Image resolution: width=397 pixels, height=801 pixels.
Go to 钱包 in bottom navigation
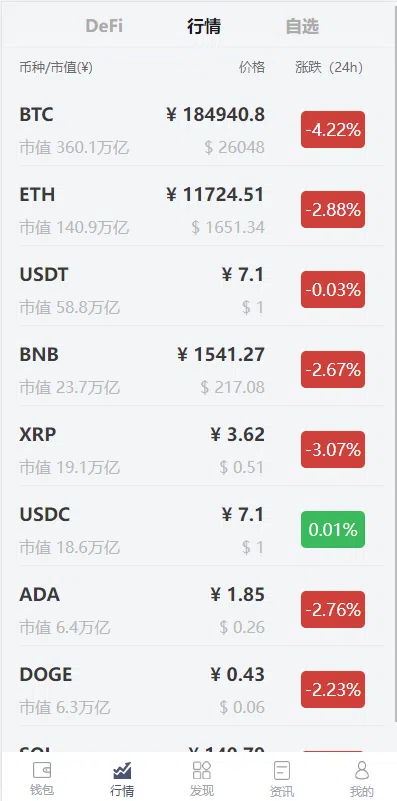click(42, 778)
